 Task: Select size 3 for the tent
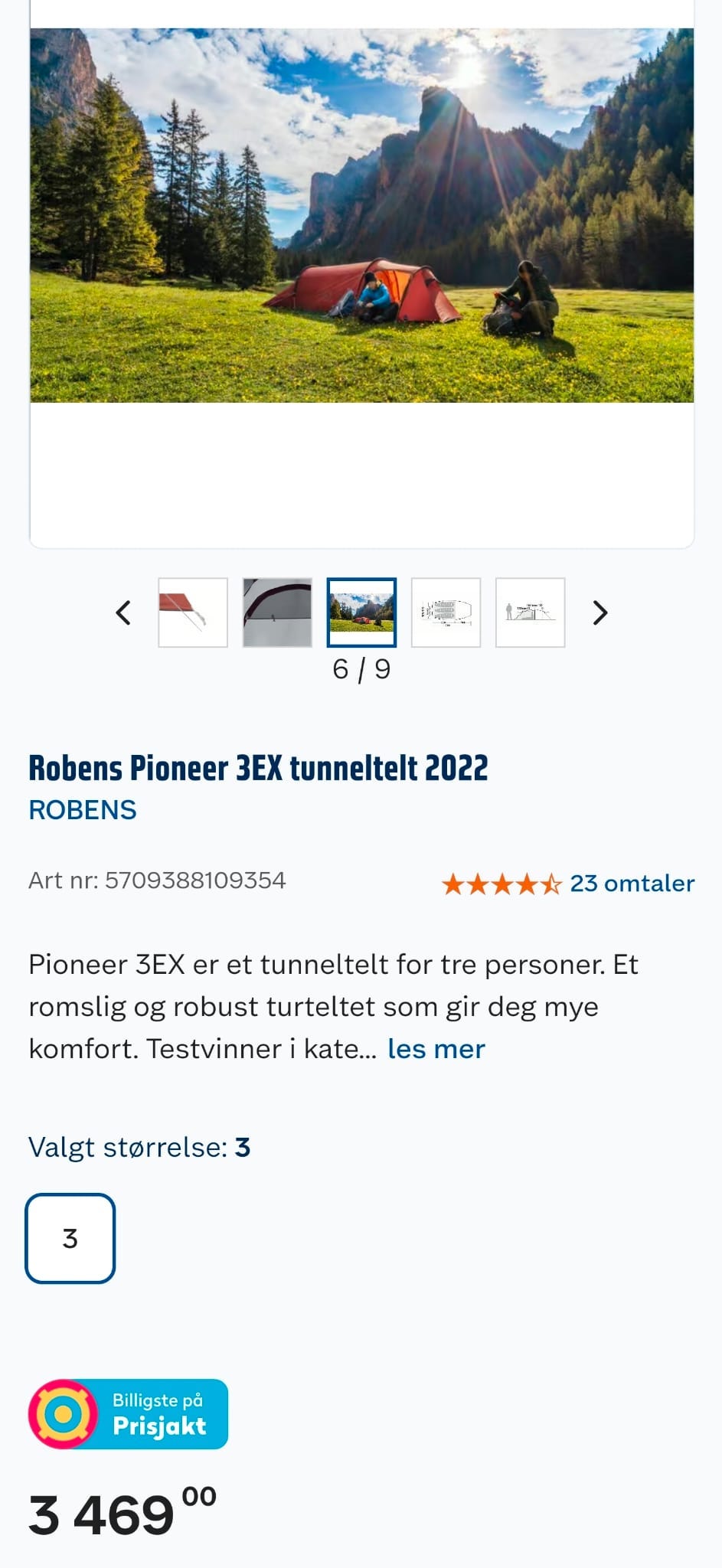pos(70,1238)
